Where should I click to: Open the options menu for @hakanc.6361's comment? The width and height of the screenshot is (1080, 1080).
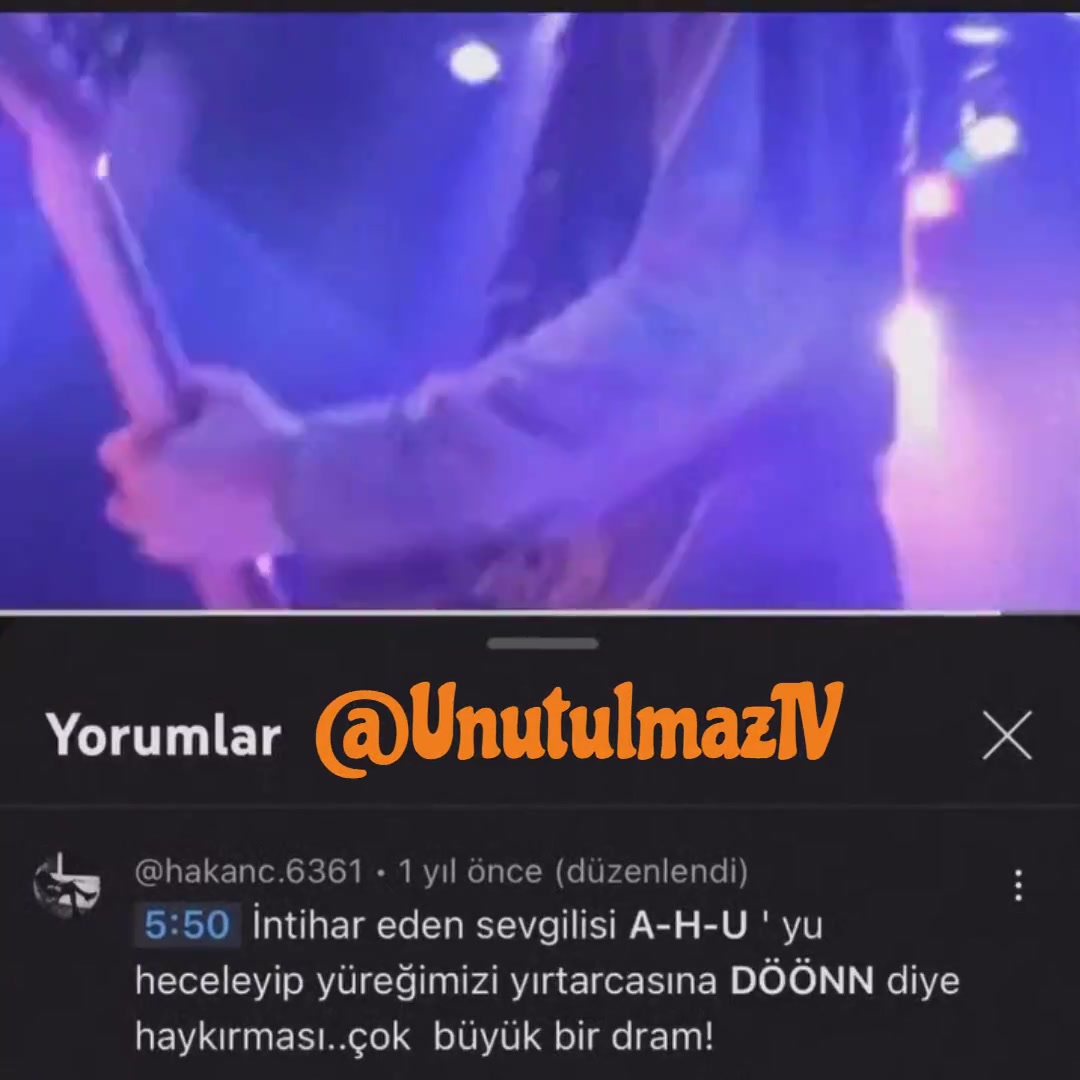coord(1018,885)
